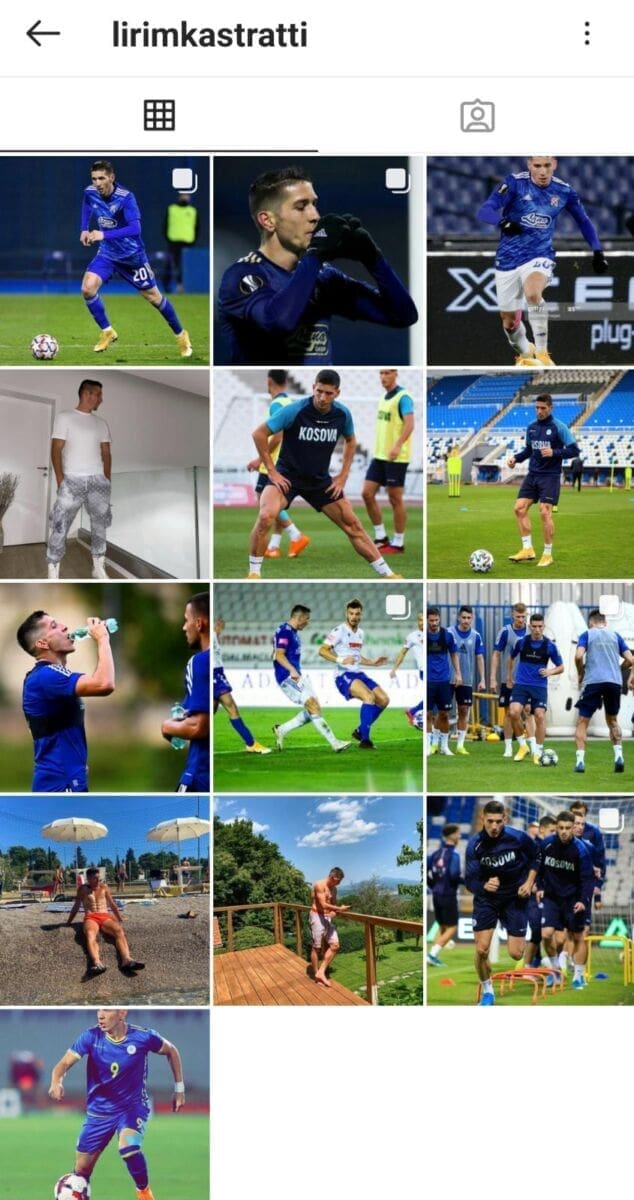Open the match post against white-kit opponent

317,687
